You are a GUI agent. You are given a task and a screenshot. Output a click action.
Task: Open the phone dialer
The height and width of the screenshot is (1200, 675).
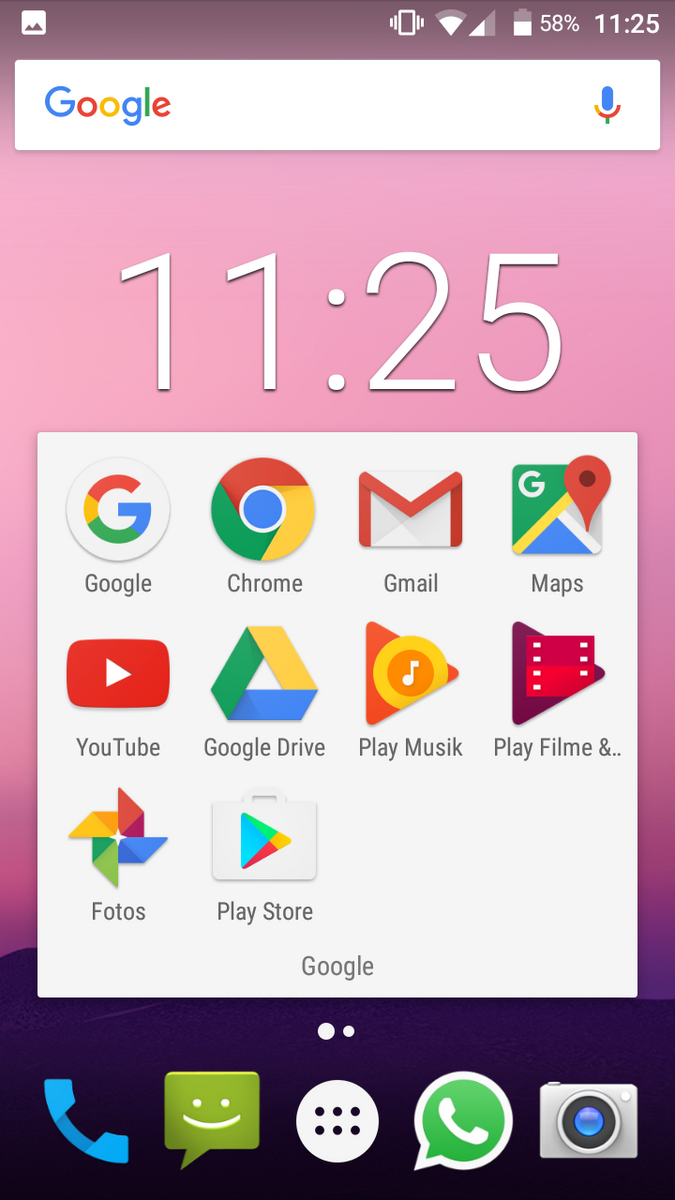pyautogui.click(x=85, y=1120)
